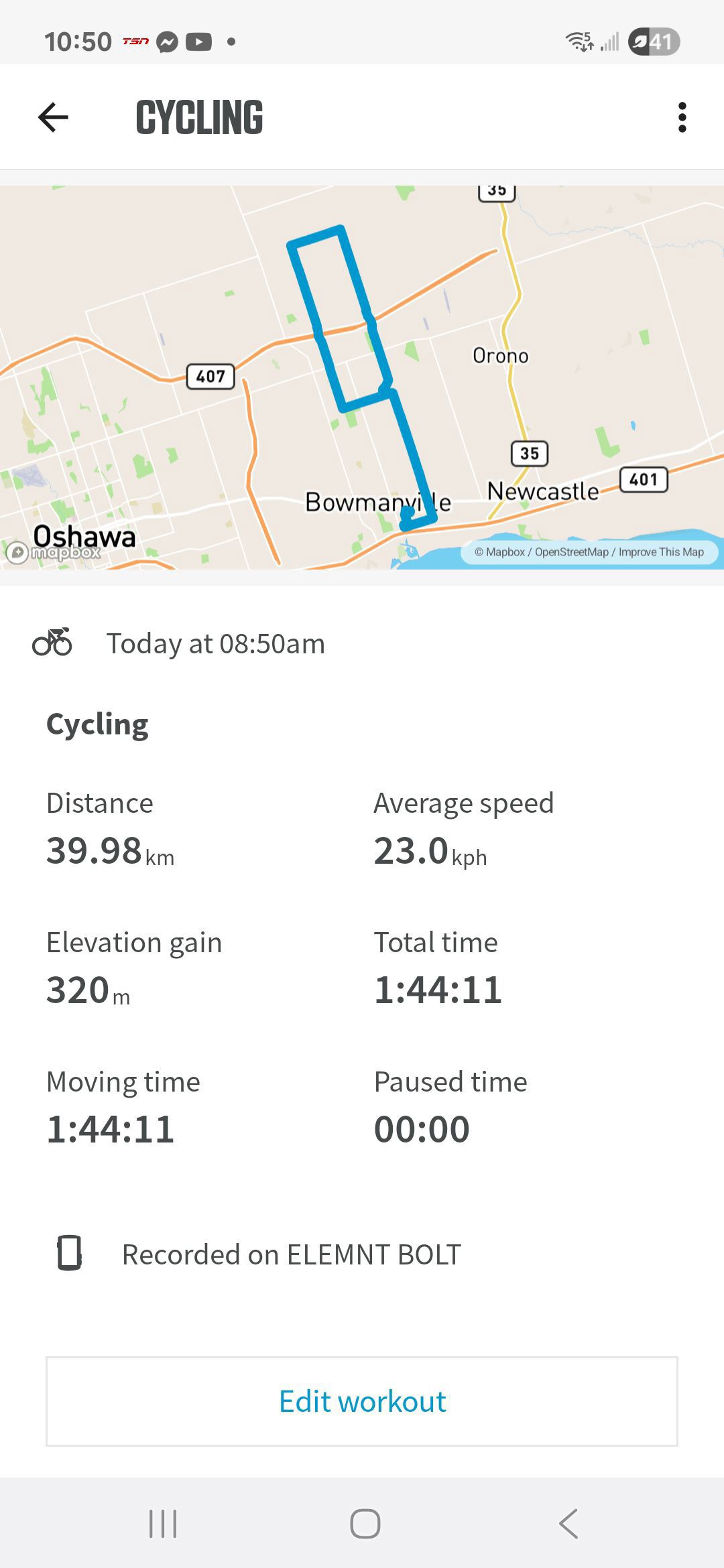Tap the Edit workout button

pyautogui.click(x=362, y=1401)
